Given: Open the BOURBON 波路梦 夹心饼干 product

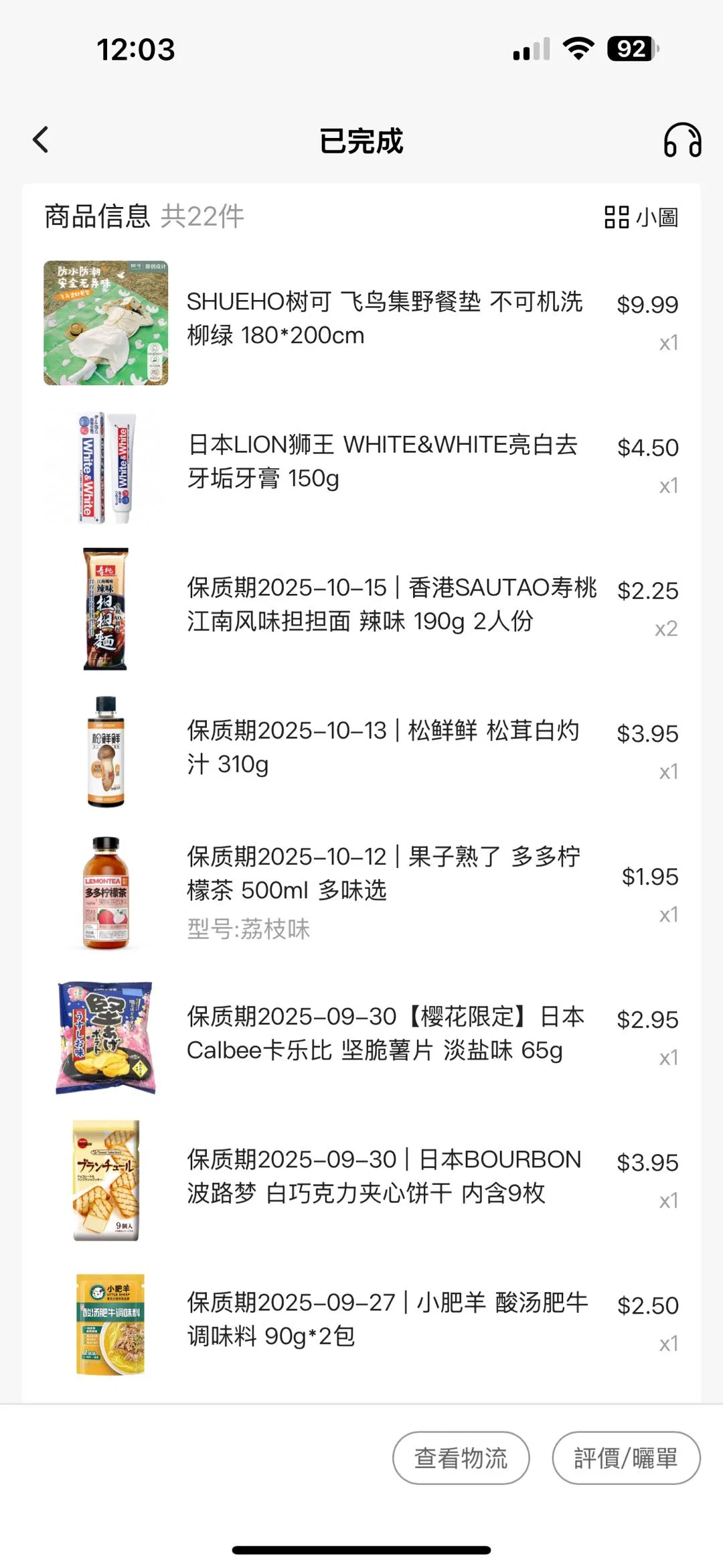Looking at the screenshot, I should pos(384,1176).
